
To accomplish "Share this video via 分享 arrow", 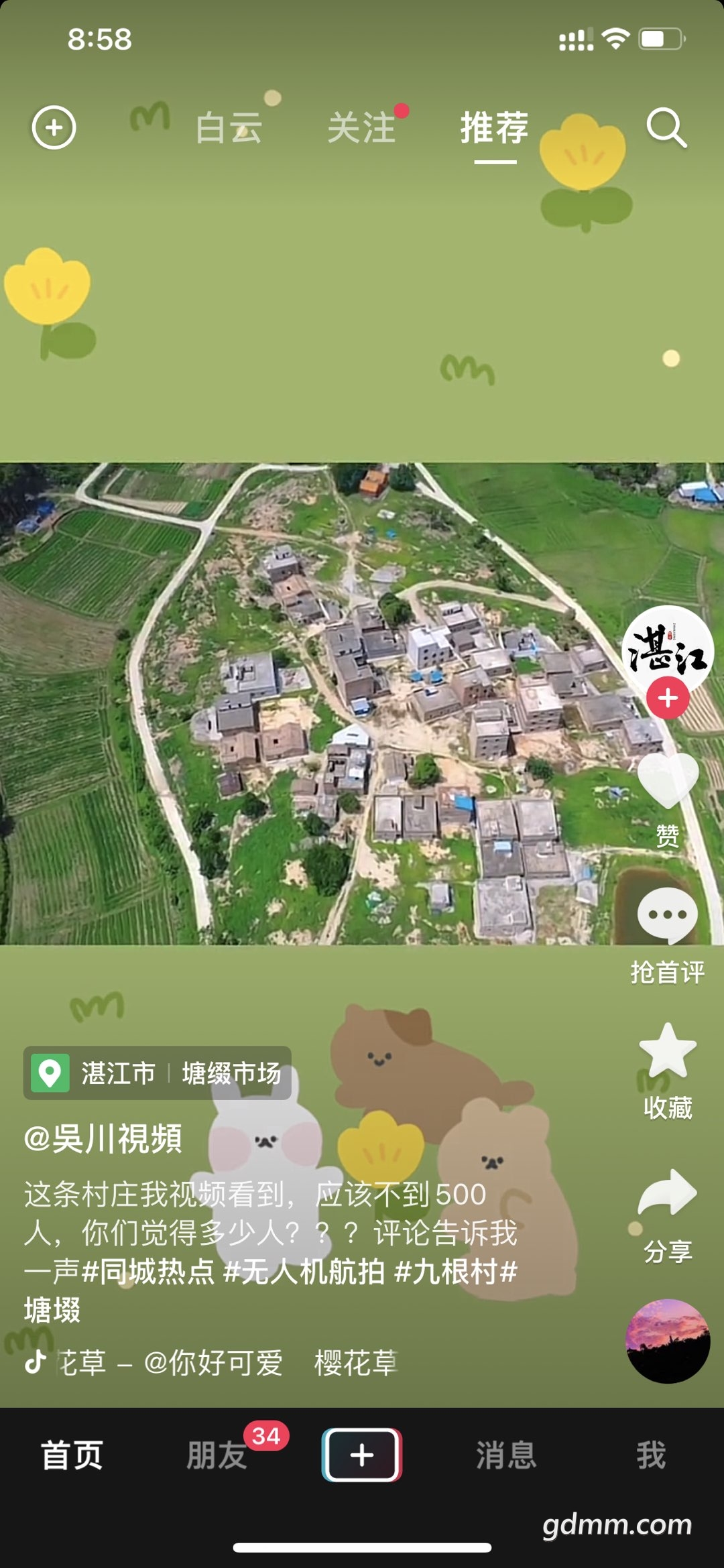I will pos(668,1193).
